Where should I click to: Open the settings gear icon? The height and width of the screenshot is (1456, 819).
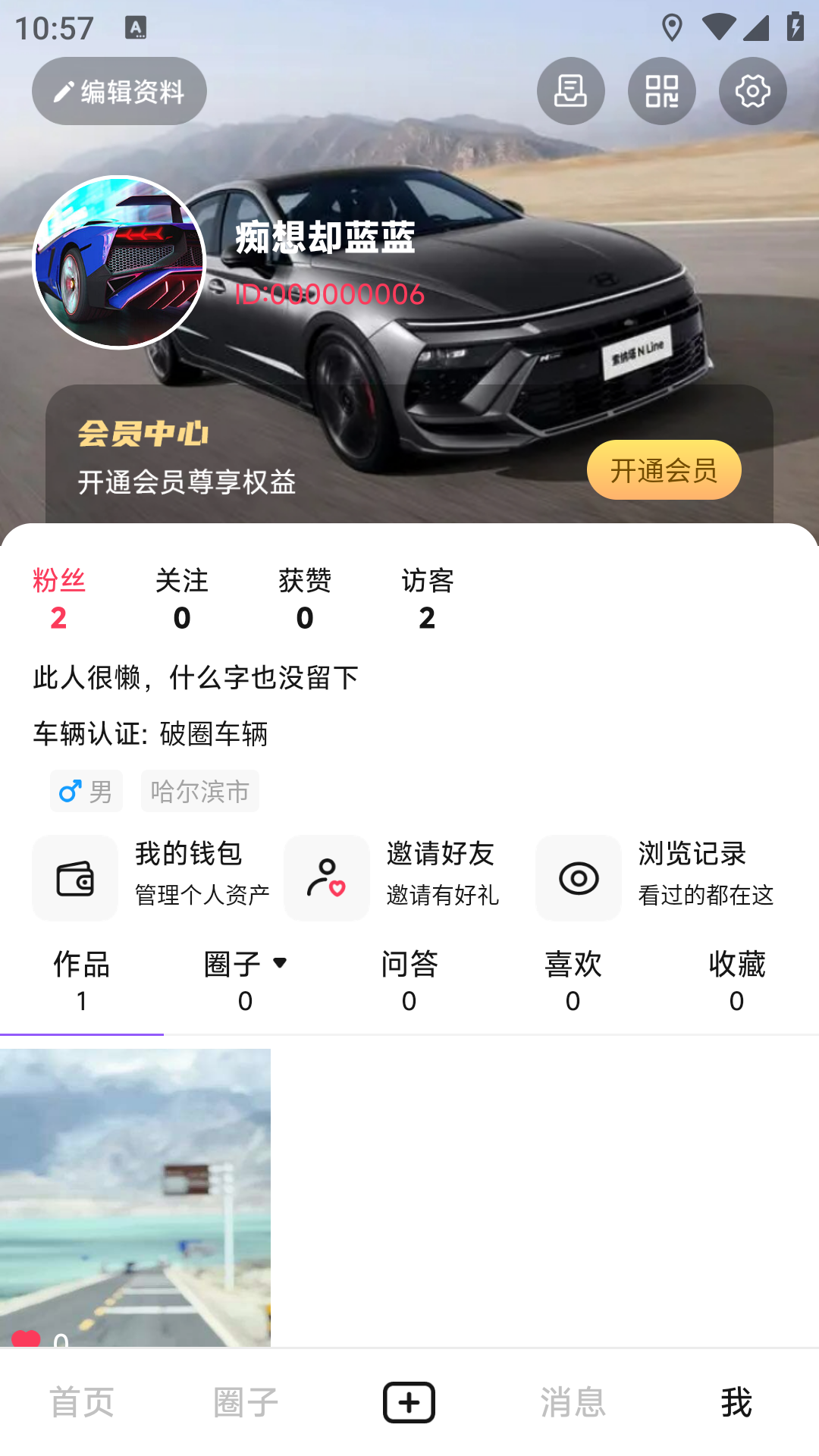click(752, 91)
